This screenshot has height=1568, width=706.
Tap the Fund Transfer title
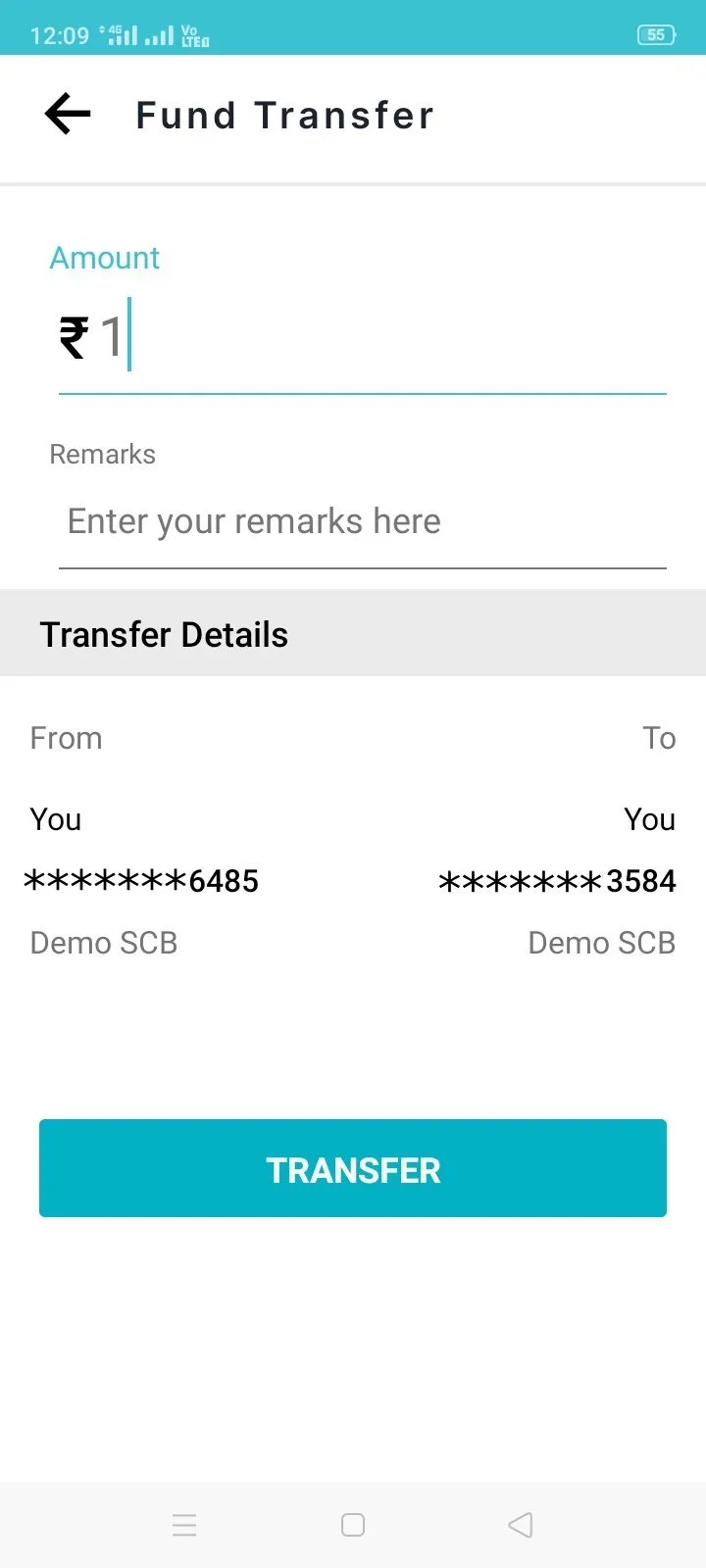[283, 115]
